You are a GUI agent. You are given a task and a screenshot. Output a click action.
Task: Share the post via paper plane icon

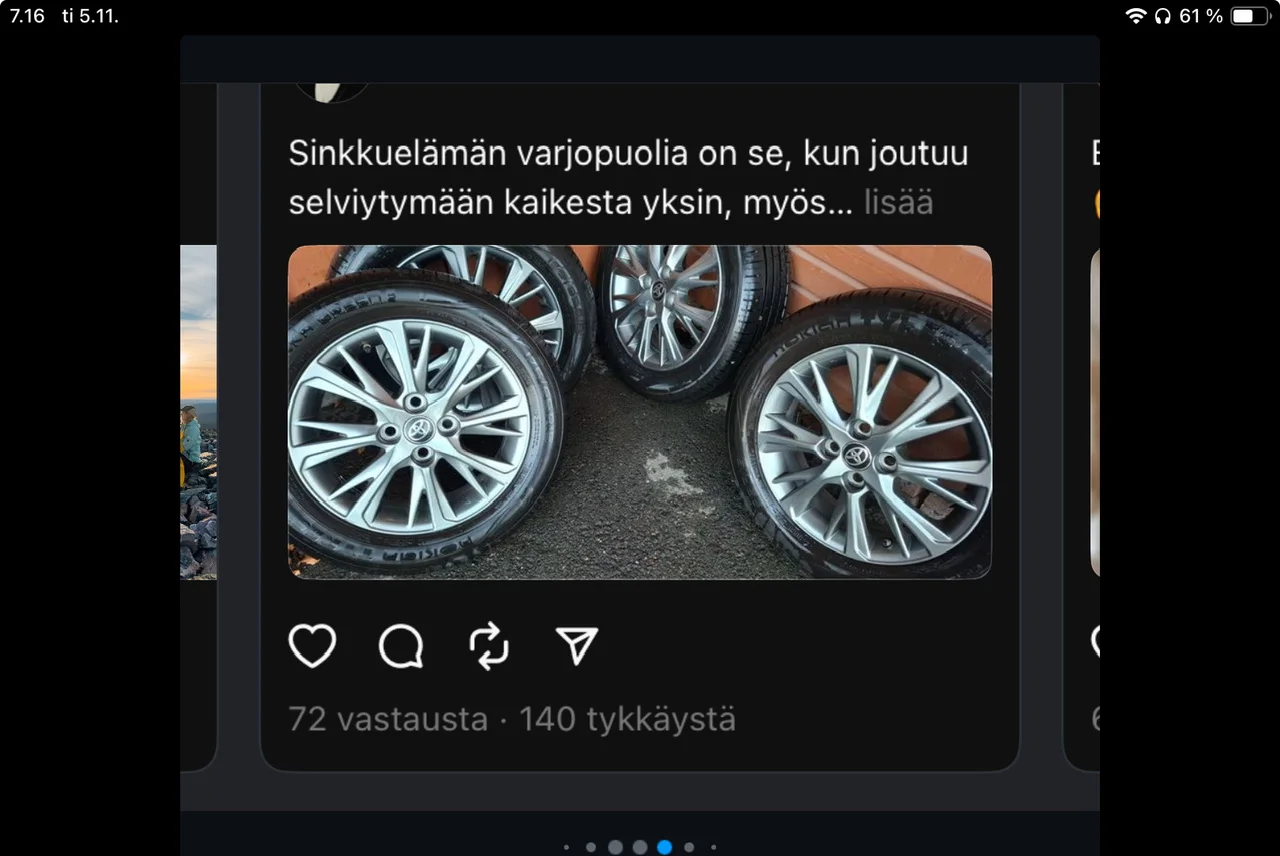[577, 646]
